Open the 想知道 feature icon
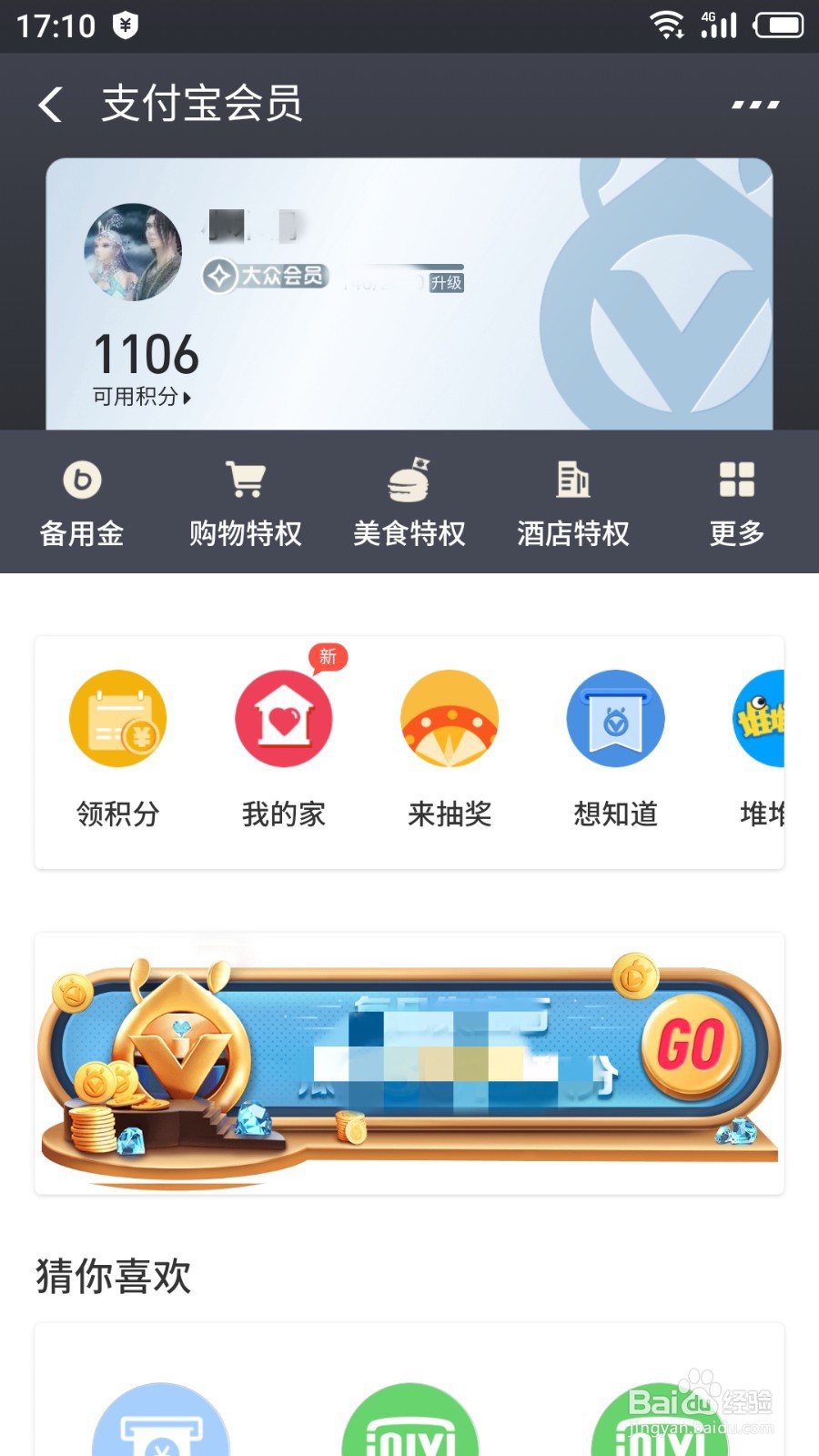 coord(615,746)
